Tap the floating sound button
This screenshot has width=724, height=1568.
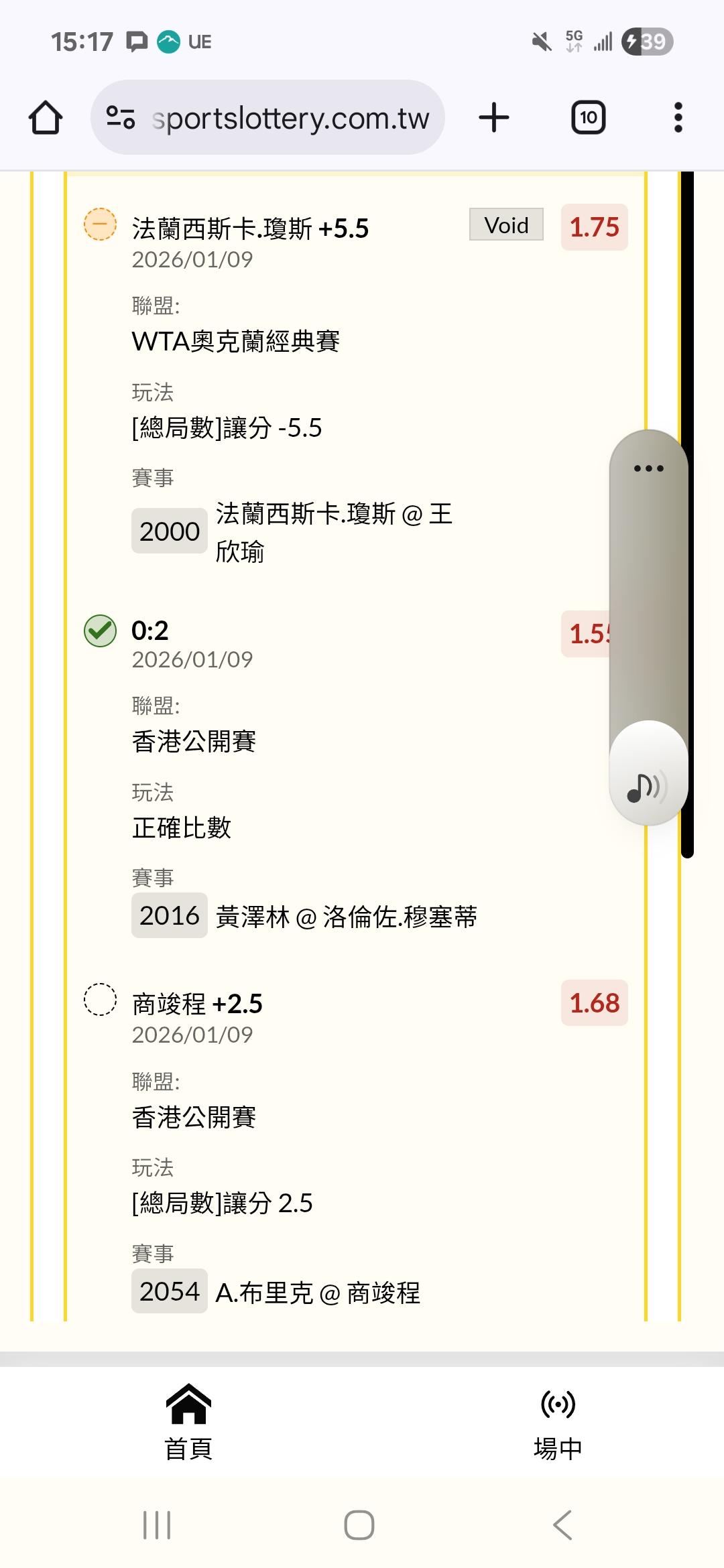[x=648, y=773]
